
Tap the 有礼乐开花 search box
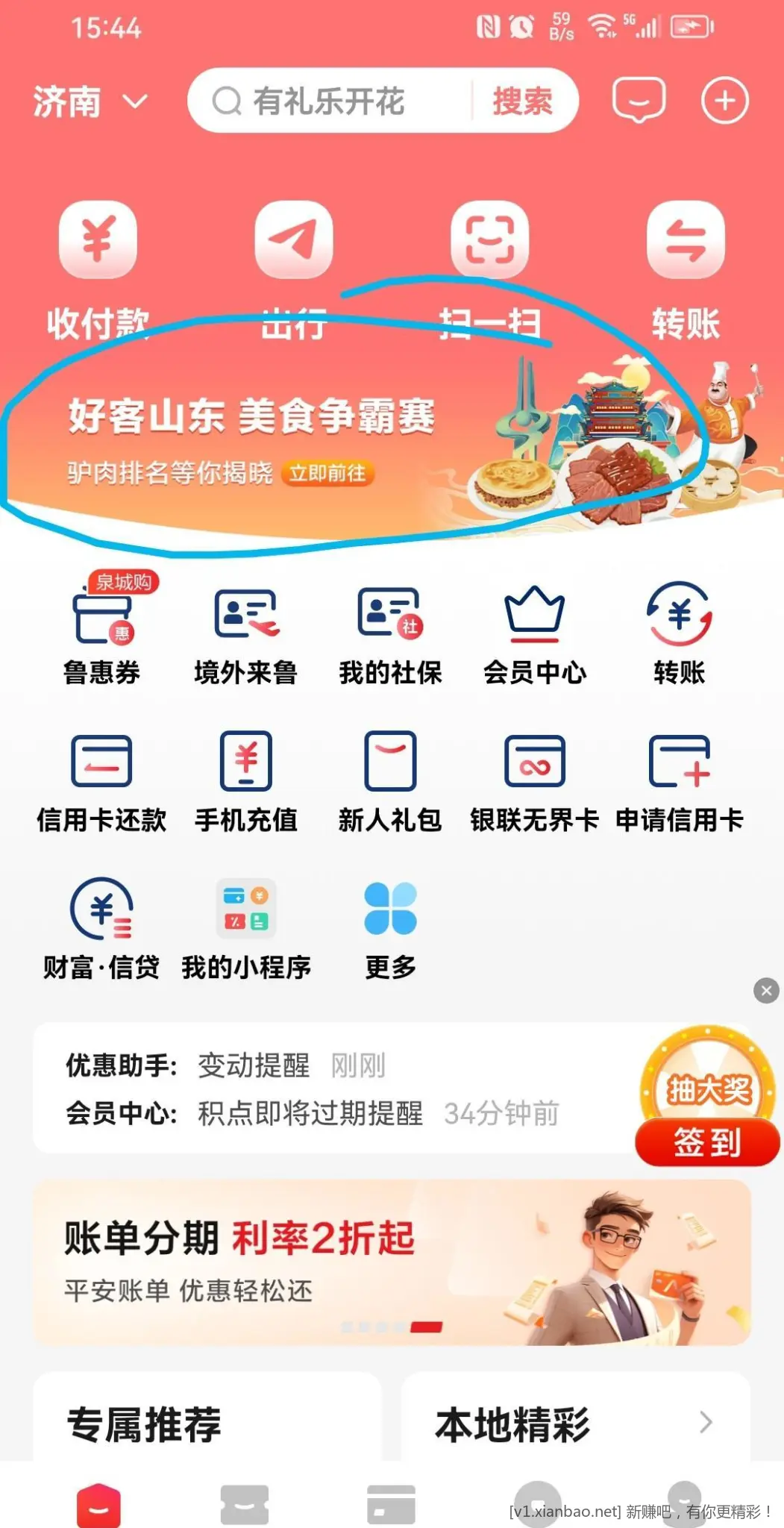tap(328, 101)
